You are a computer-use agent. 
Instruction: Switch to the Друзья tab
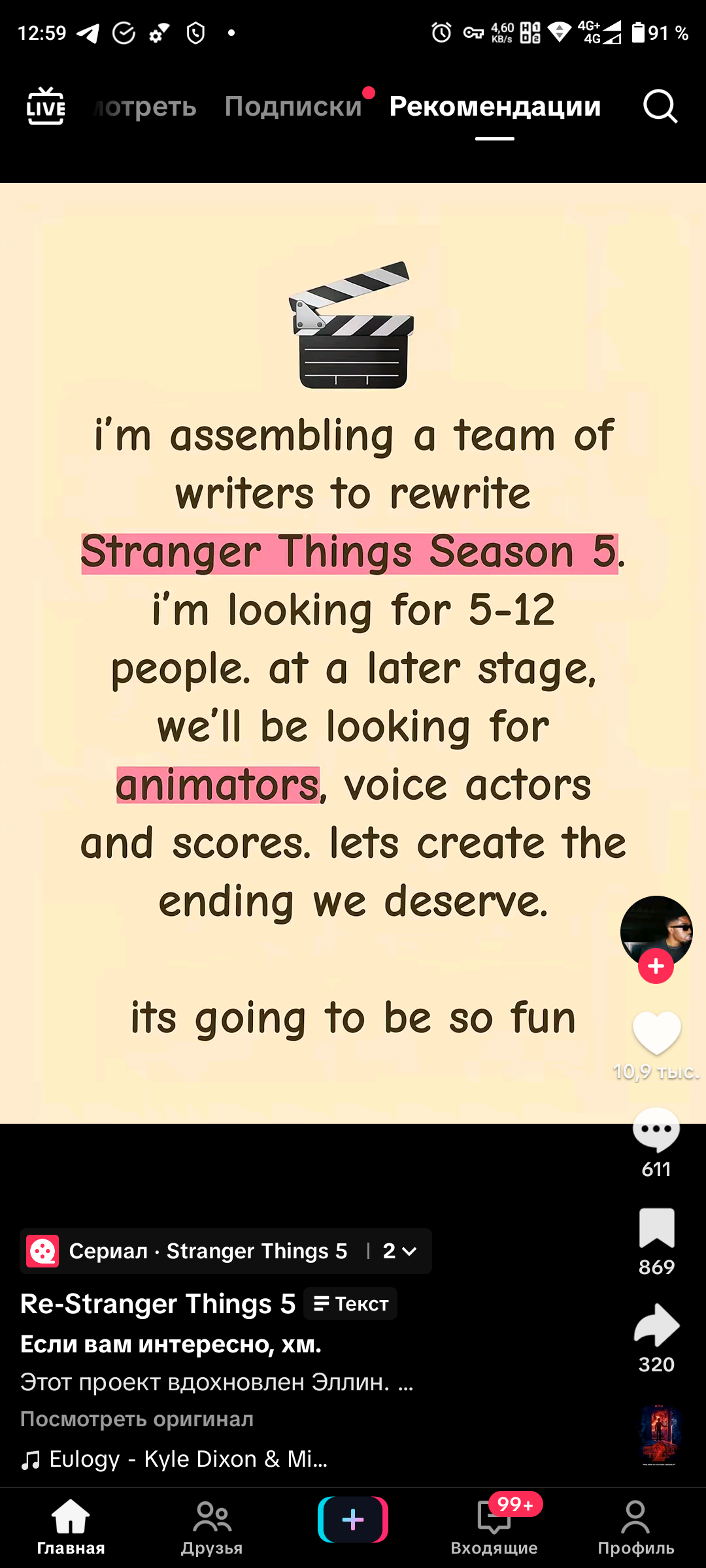[x=212, y=1526]
